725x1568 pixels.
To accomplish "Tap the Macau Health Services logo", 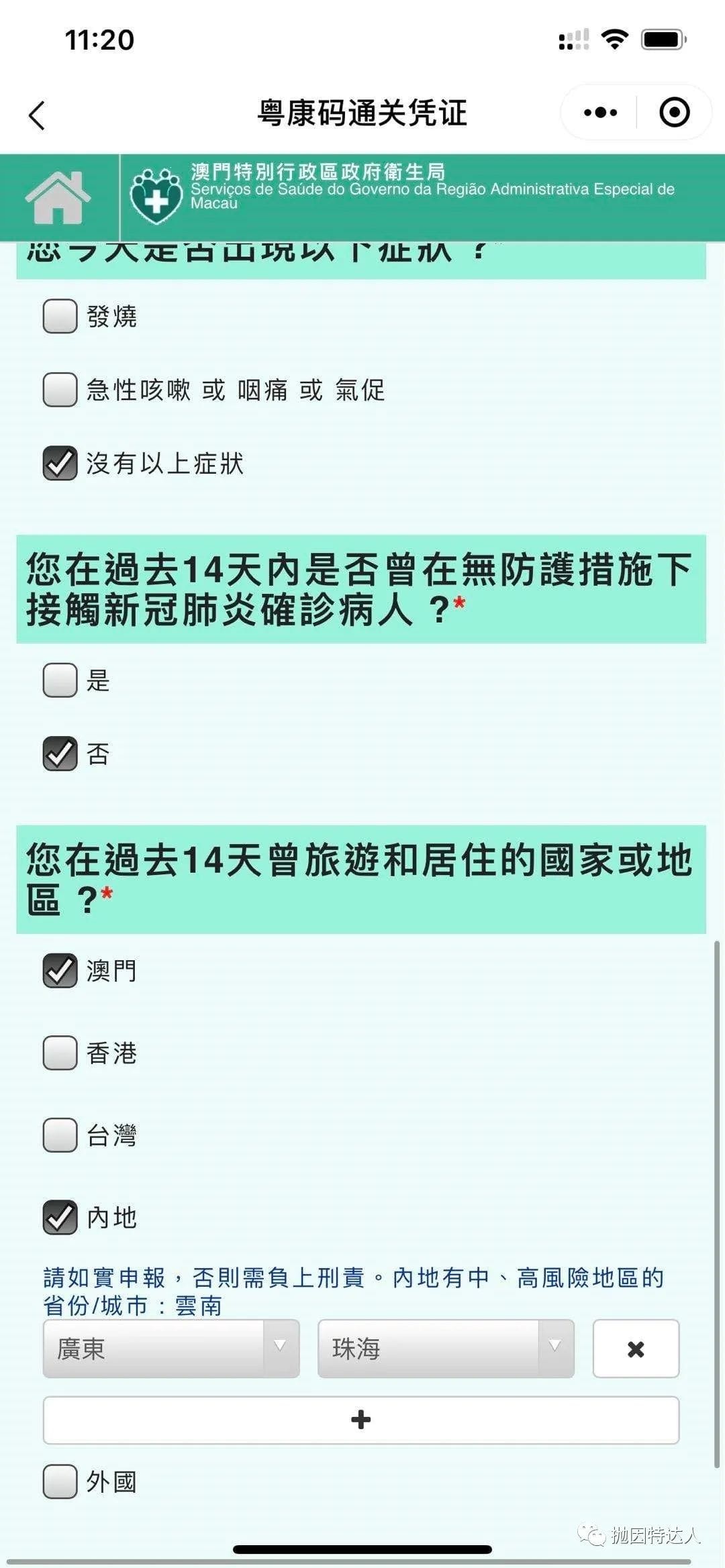I will (156, 195).
